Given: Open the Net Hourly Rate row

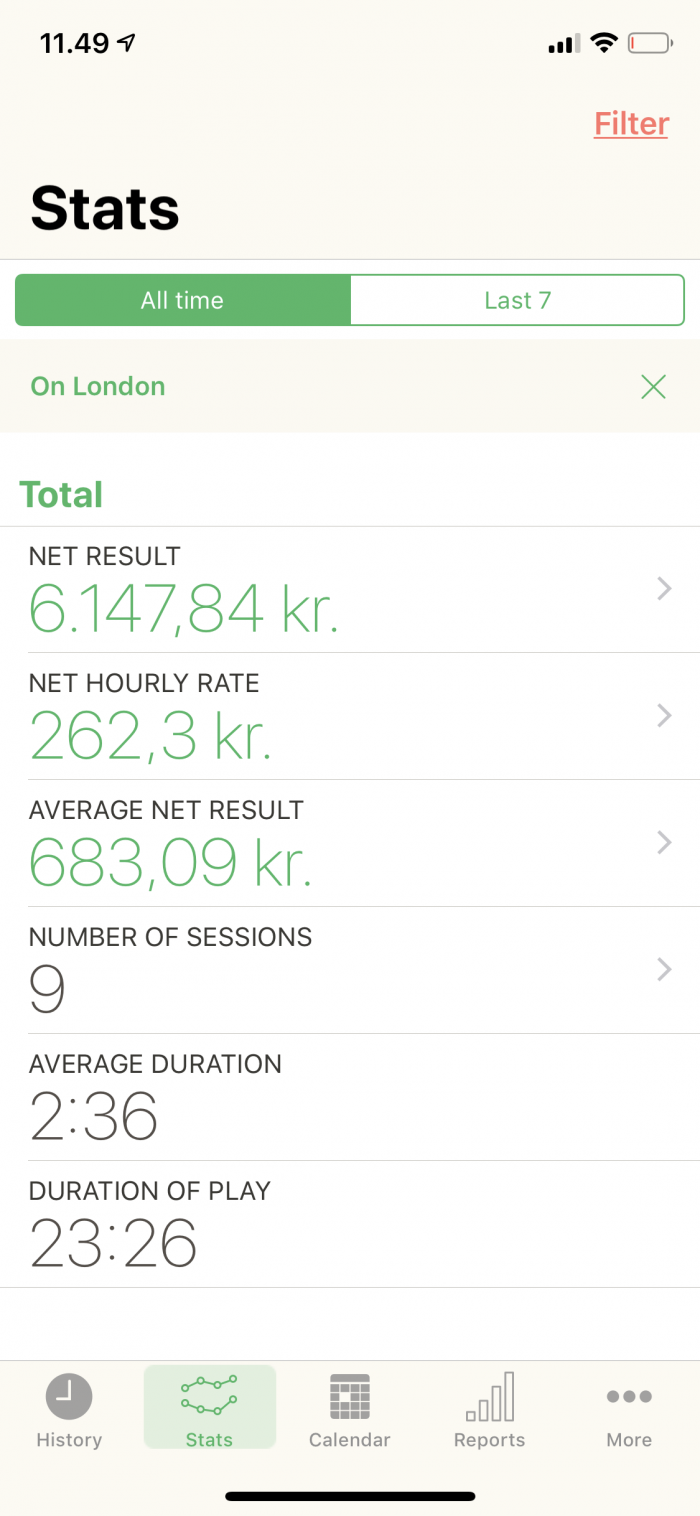Looking at the screenshot, I should click(x=350, y=717).
